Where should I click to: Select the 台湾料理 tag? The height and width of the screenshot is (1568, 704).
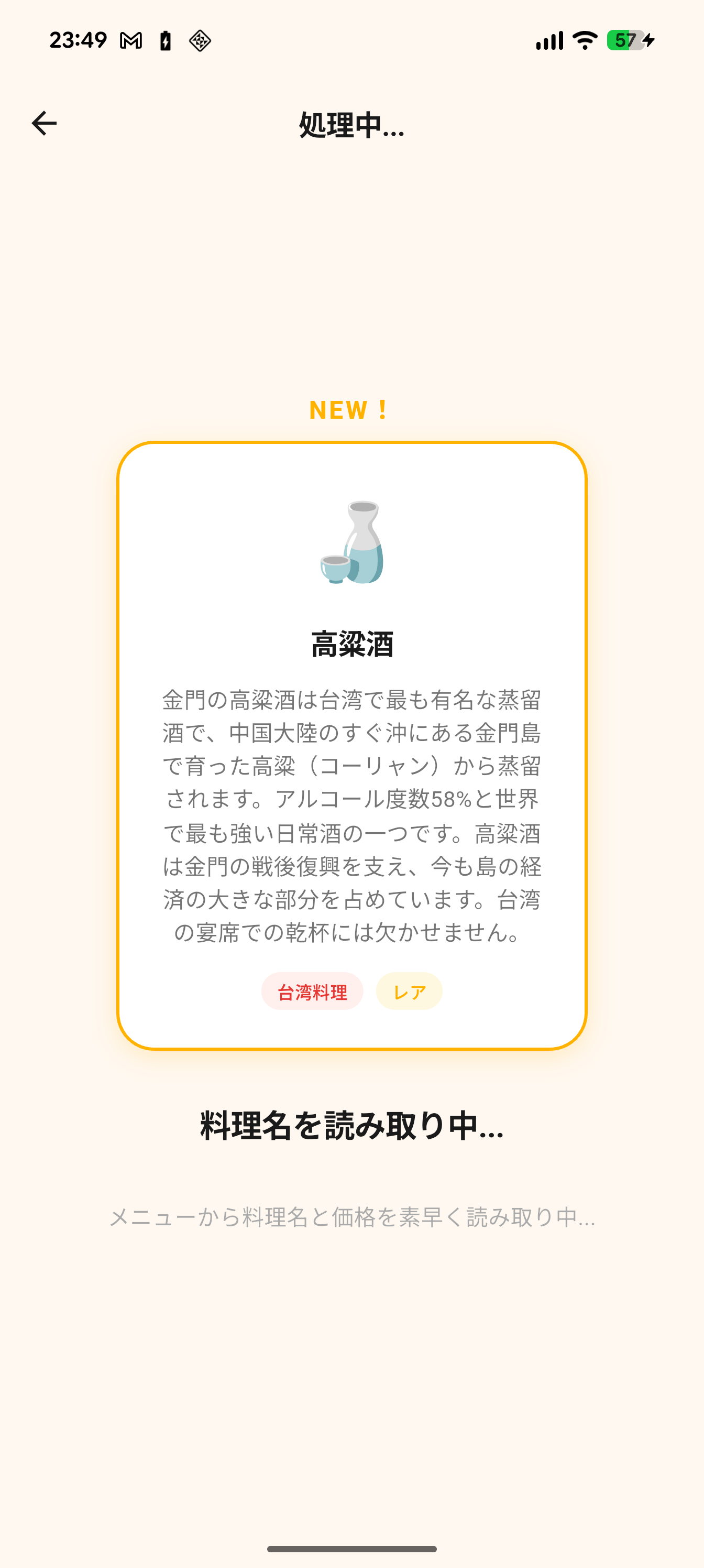(312, 990)
